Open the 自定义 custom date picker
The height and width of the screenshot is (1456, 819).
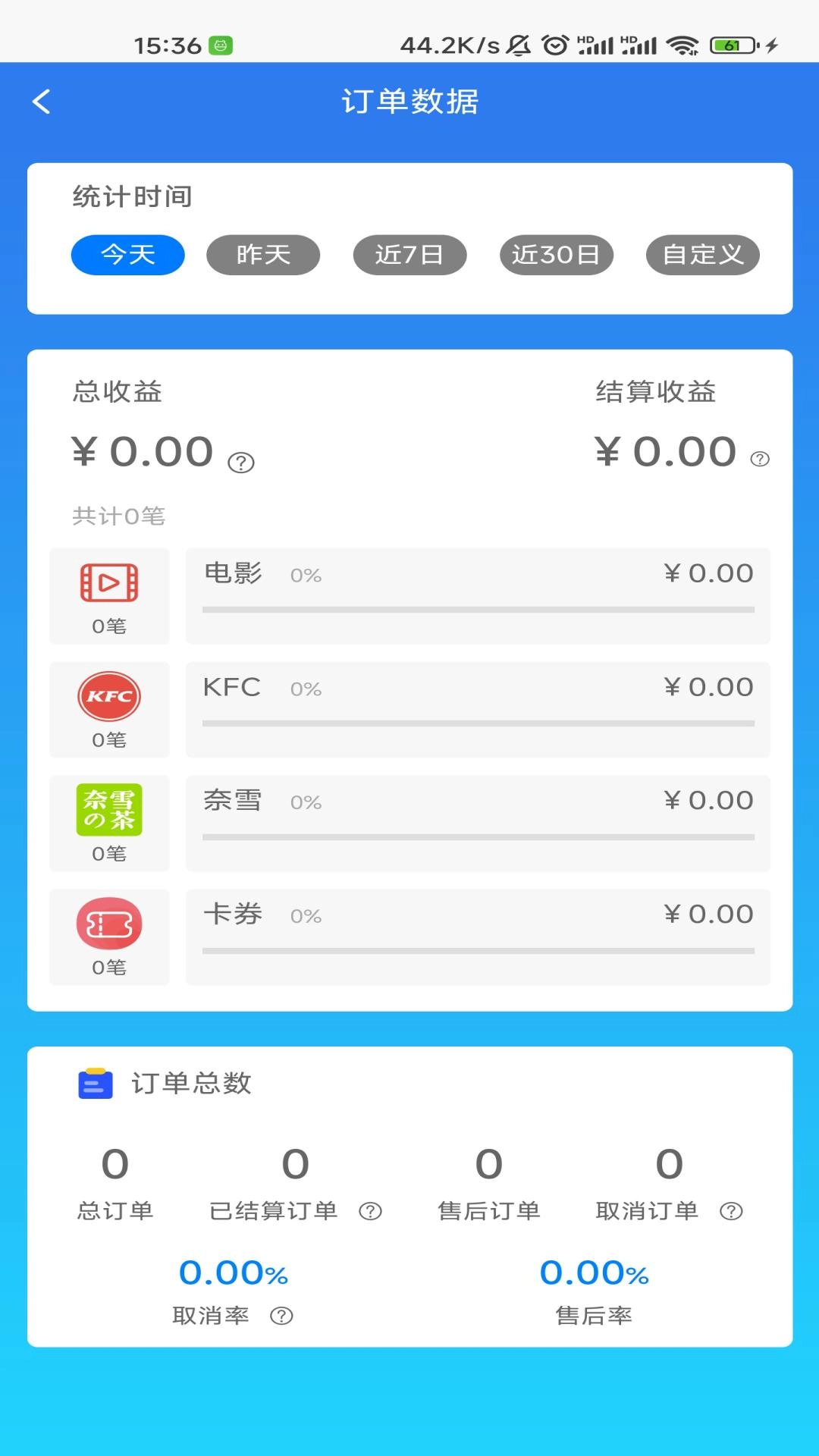[x=701, y=255]
